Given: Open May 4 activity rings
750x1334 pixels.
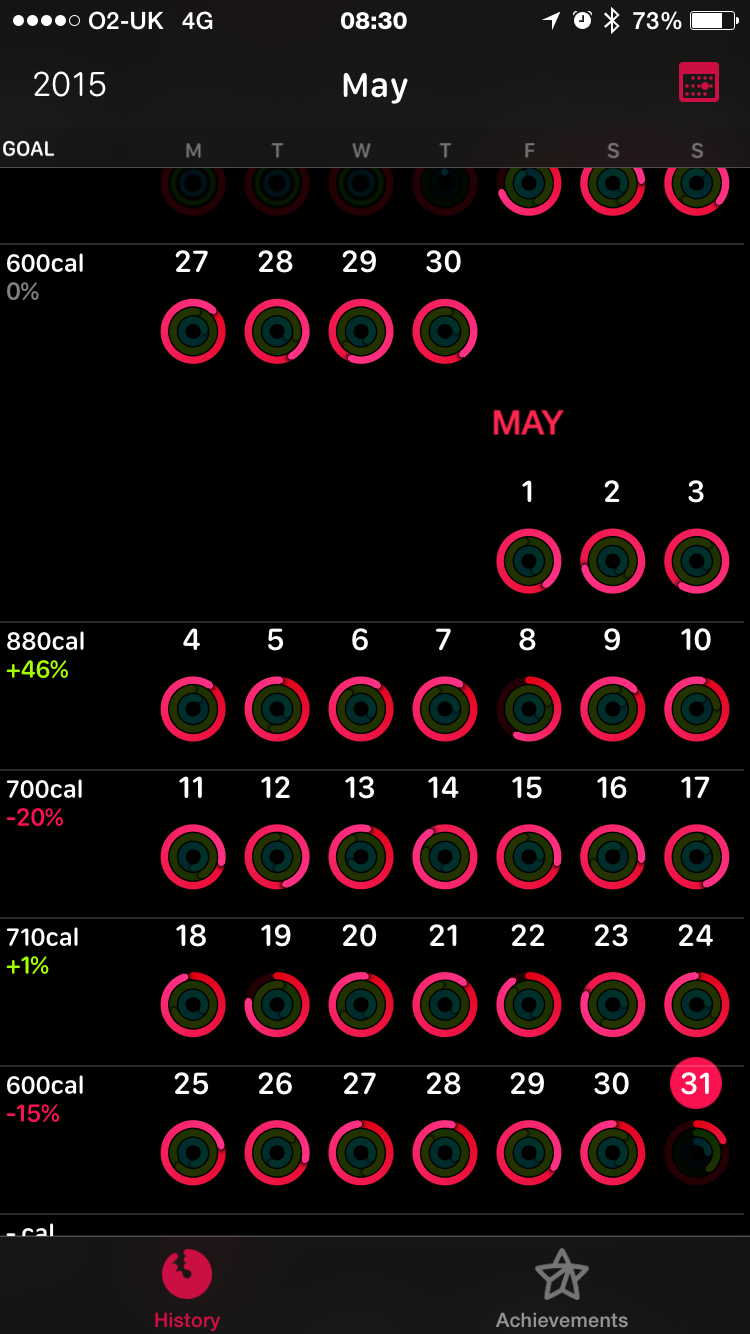Looking at the screenshot, I should point(192,709).
